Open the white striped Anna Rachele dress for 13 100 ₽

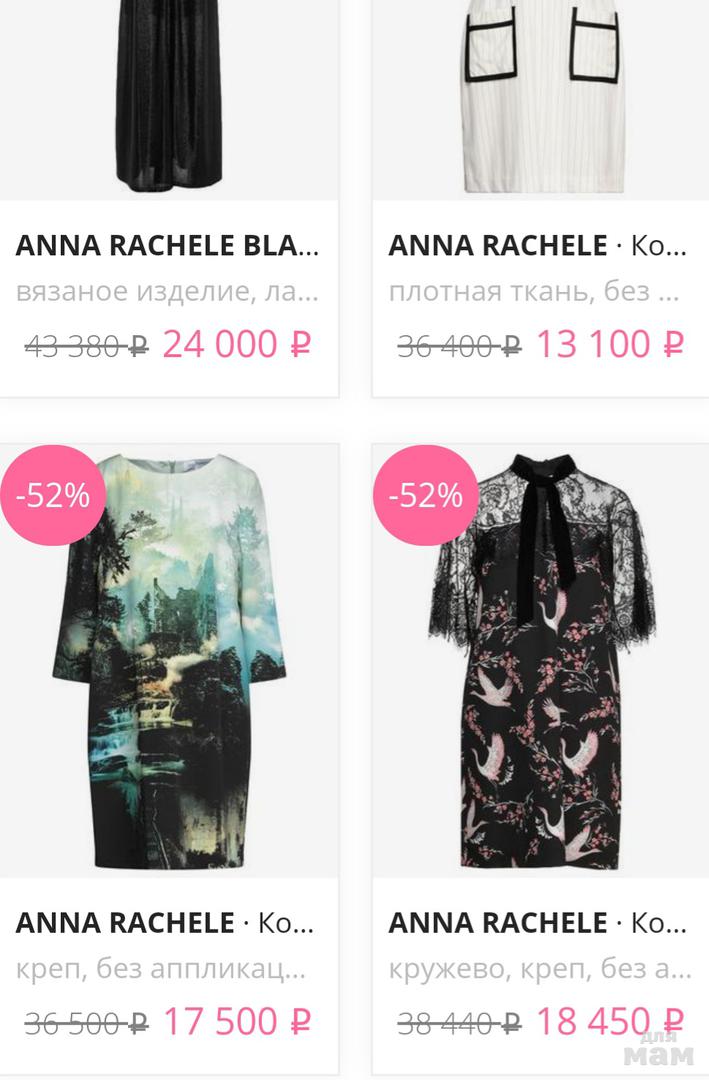click(x=541, y=198)
